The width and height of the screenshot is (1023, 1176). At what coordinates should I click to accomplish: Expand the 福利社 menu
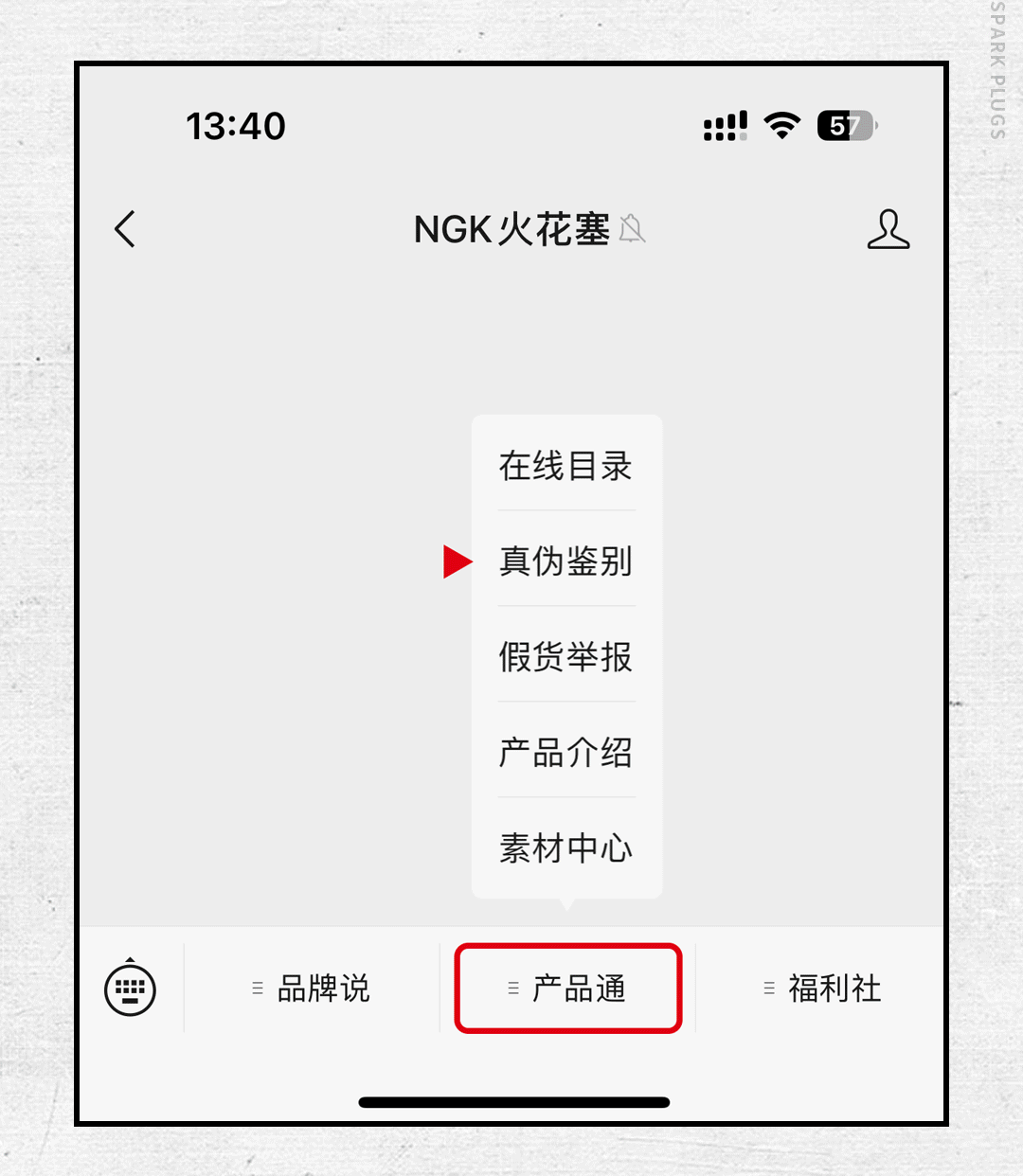(x=822, y=989)
